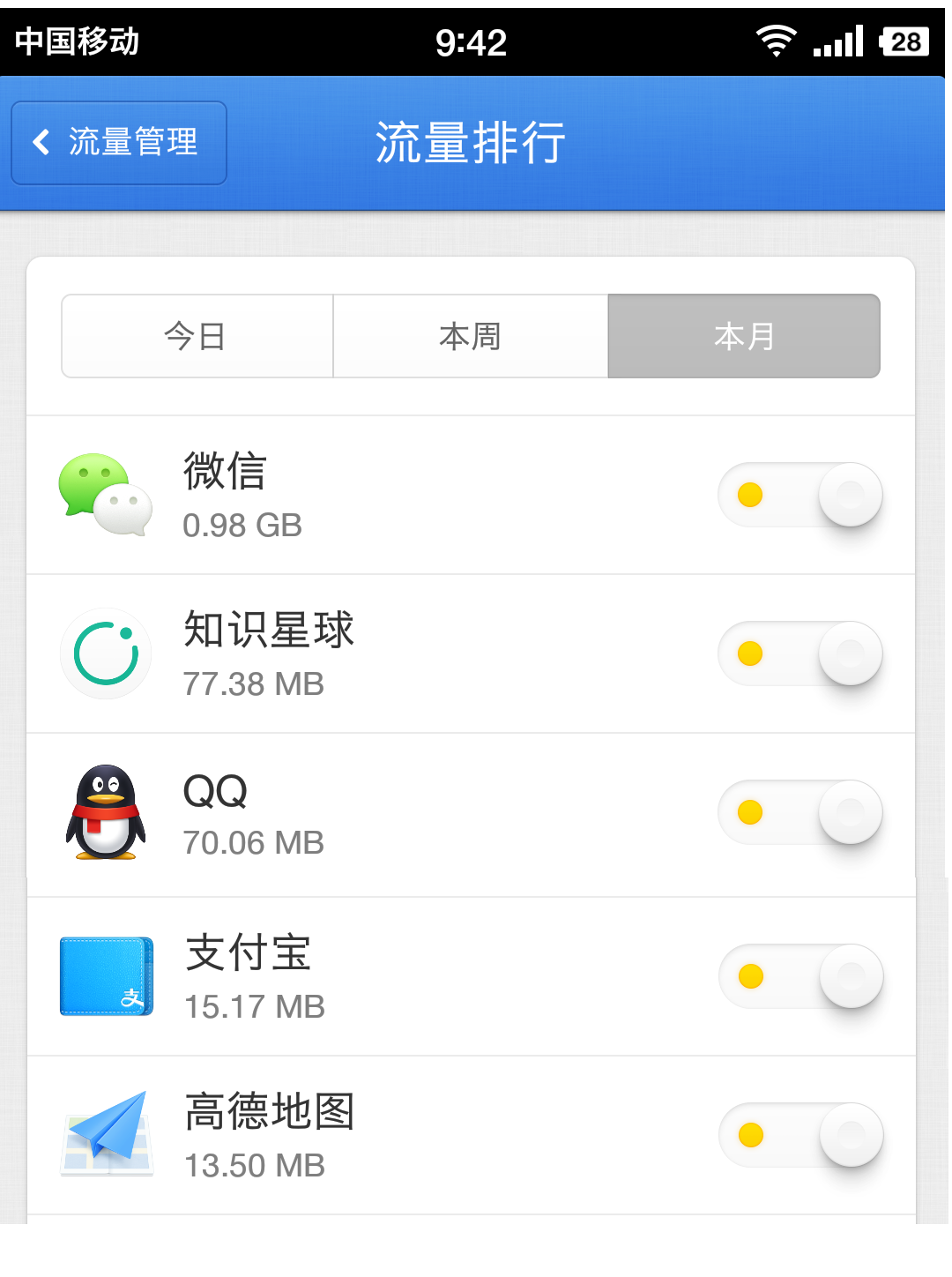
Task: Toggle the switch for 知识星球
Action: pyautogui.click(x=800, y=653)
